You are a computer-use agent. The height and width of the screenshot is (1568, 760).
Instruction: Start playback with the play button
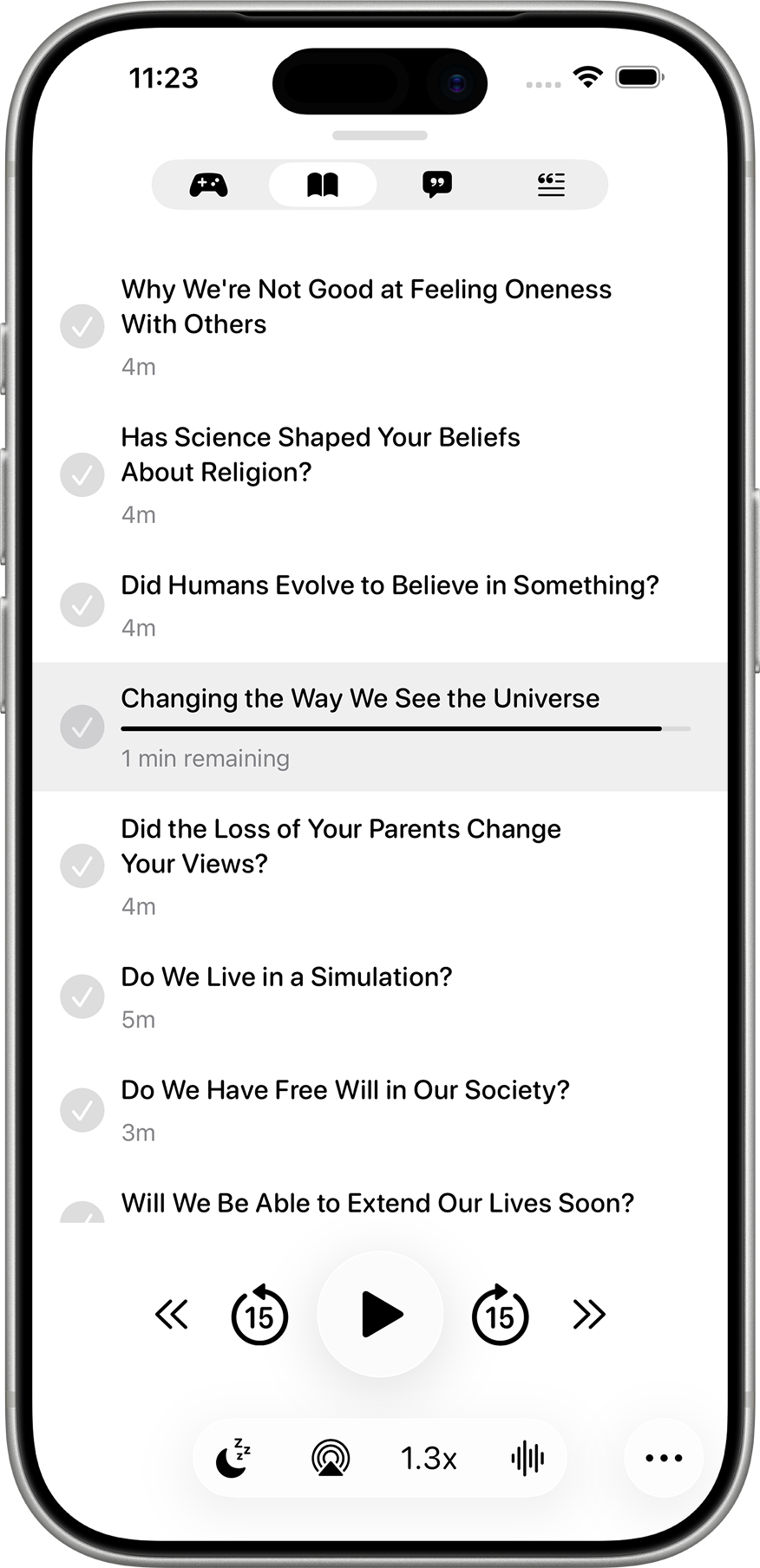pos(380,1315)
